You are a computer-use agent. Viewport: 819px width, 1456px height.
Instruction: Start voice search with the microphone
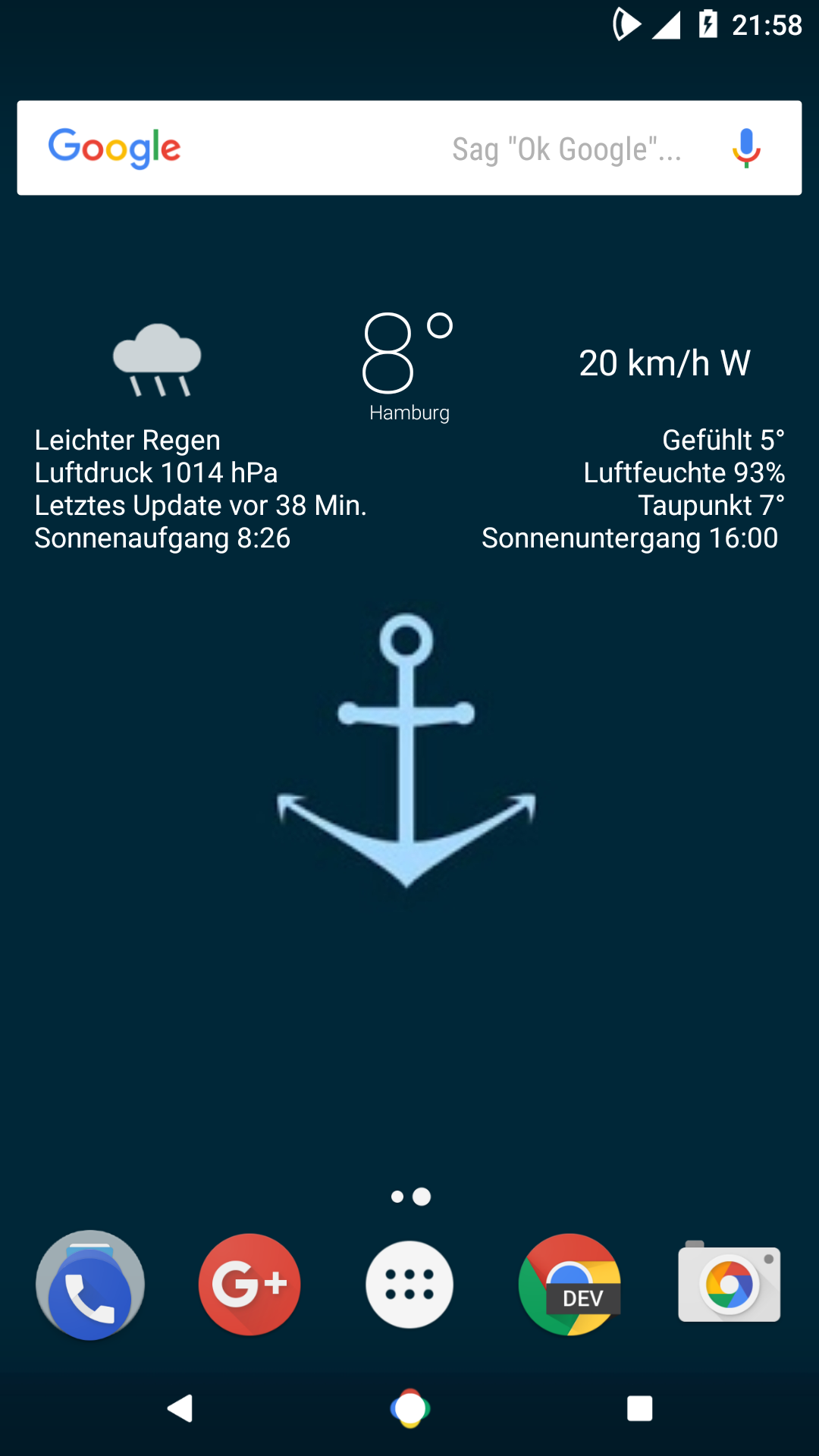point(746,148)
